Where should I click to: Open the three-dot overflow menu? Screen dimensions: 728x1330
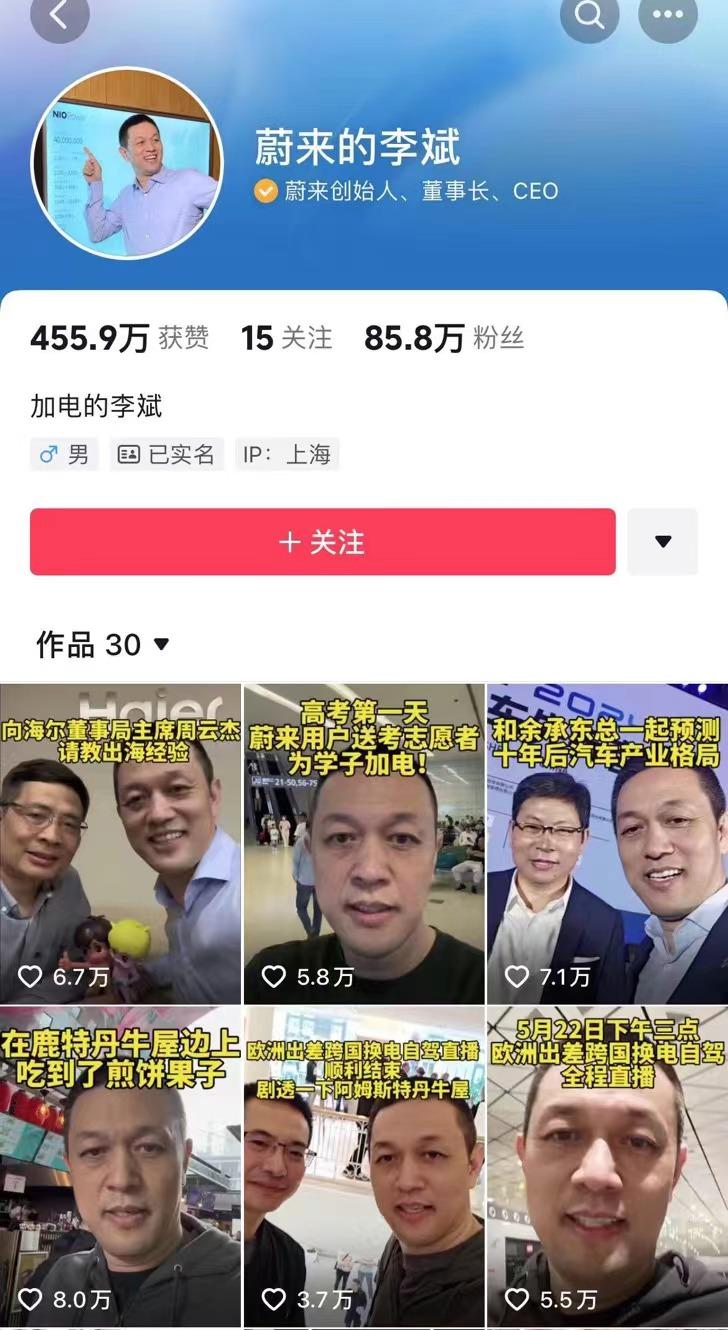click(x=667, y=16)
